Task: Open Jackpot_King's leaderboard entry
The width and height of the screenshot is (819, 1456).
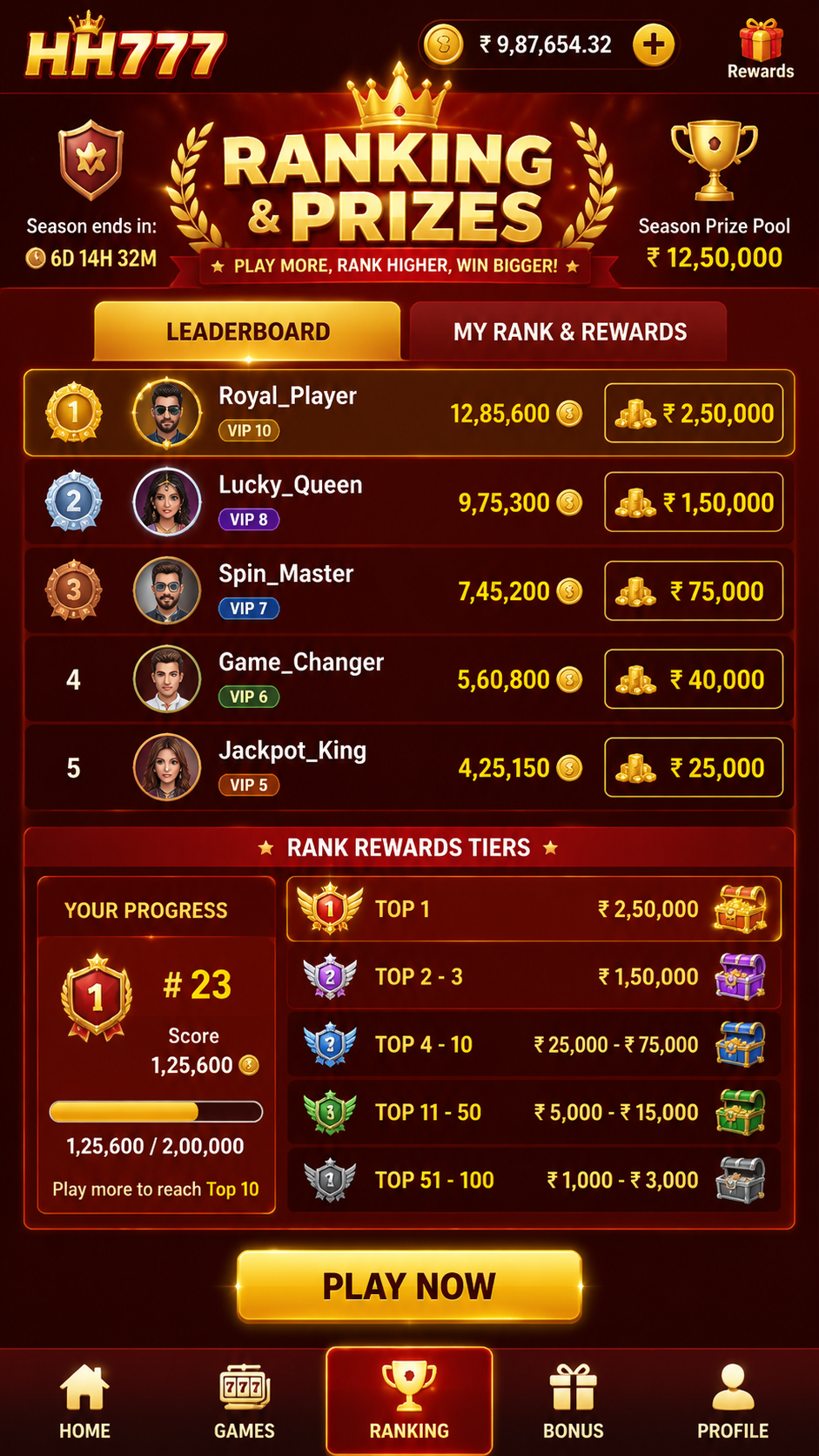Action: tap(409, 767)
